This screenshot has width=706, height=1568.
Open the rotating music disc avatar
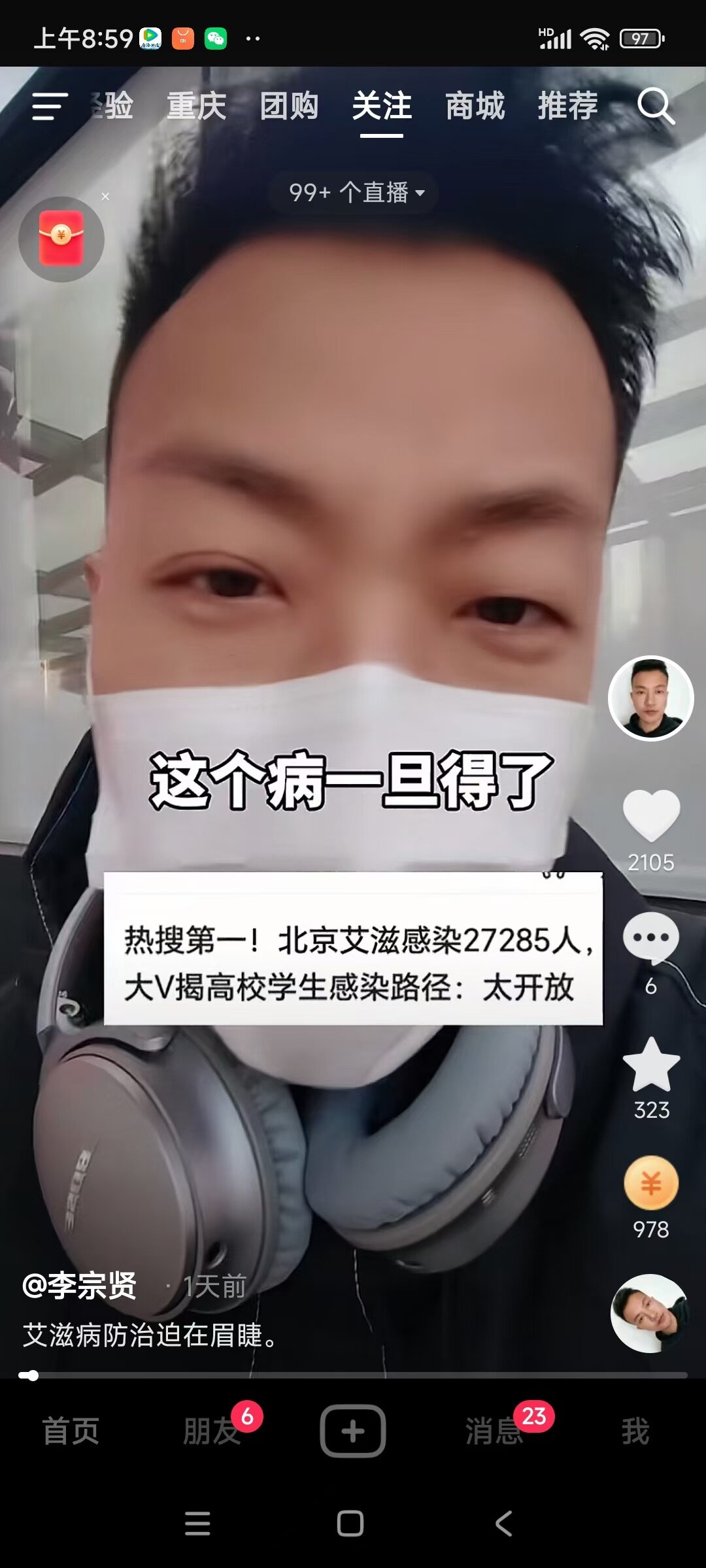coord(650,1313)
